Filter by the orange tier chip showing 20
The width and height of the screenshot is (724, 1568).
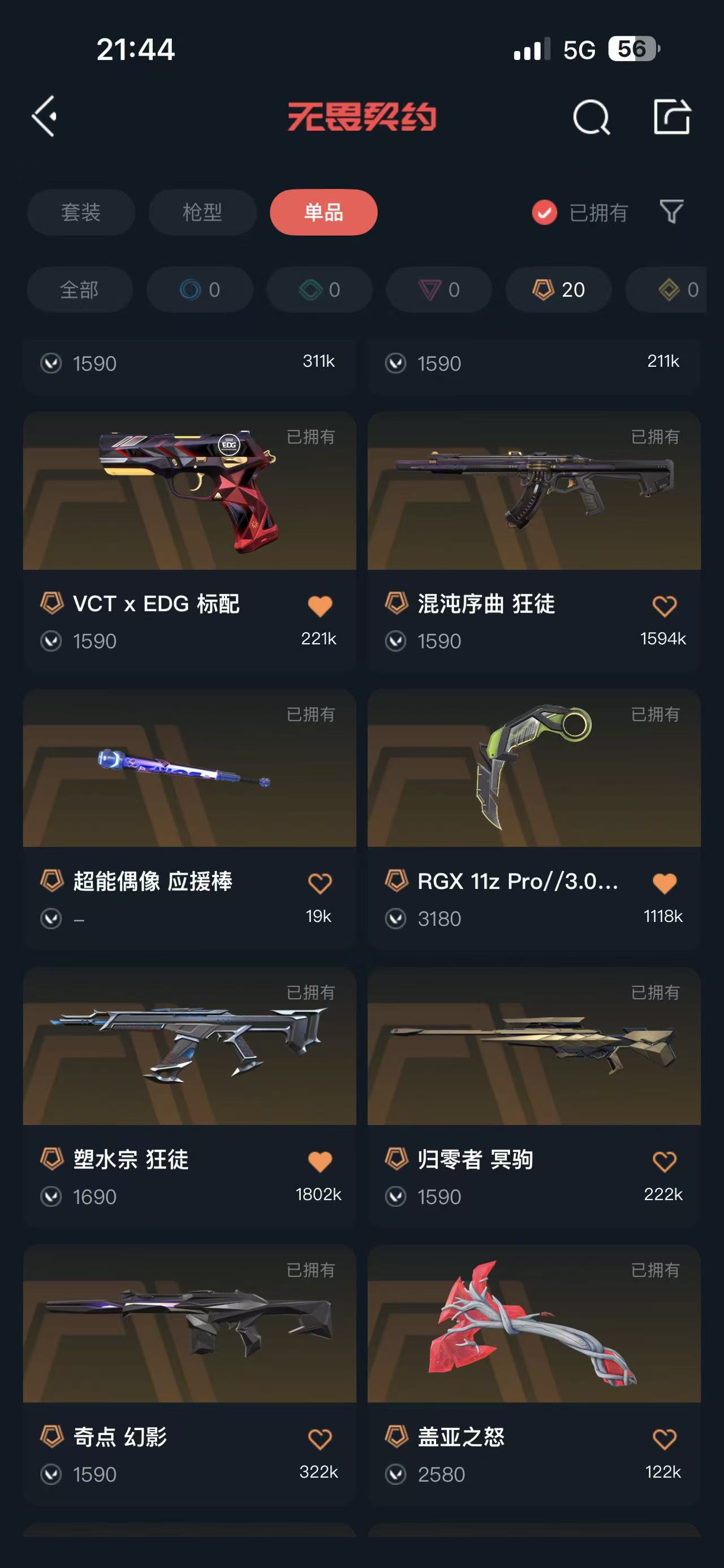click(x=558, y=290)
